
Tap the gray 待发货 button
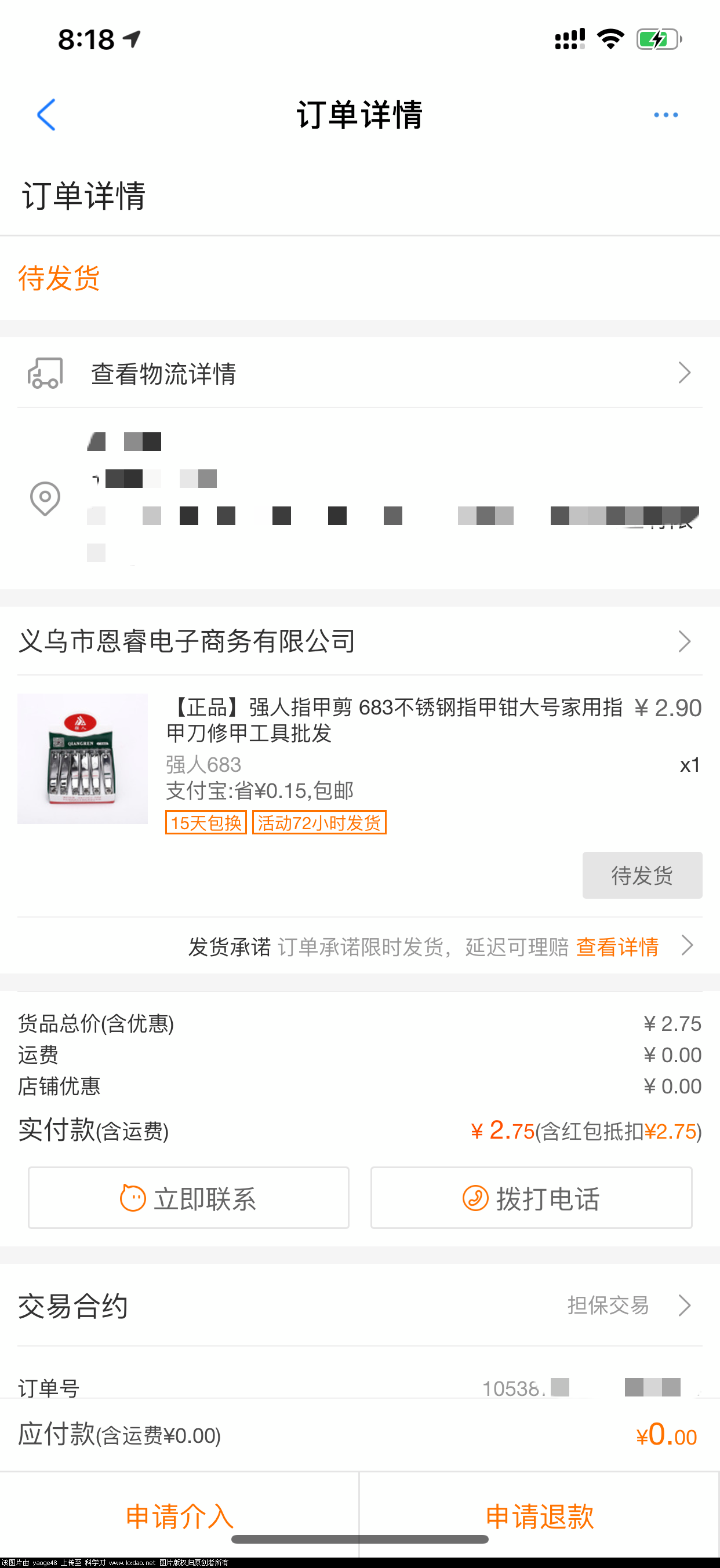(641, 876)
